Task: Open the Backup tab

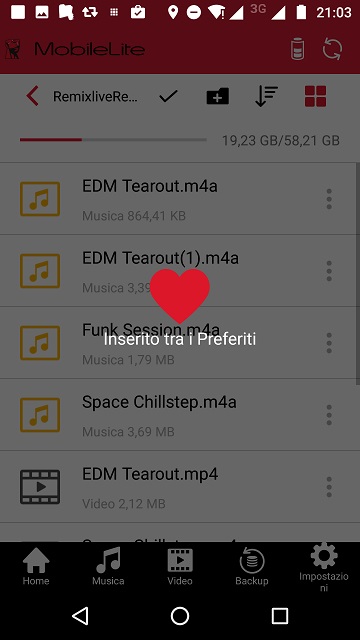Action: 252,567
